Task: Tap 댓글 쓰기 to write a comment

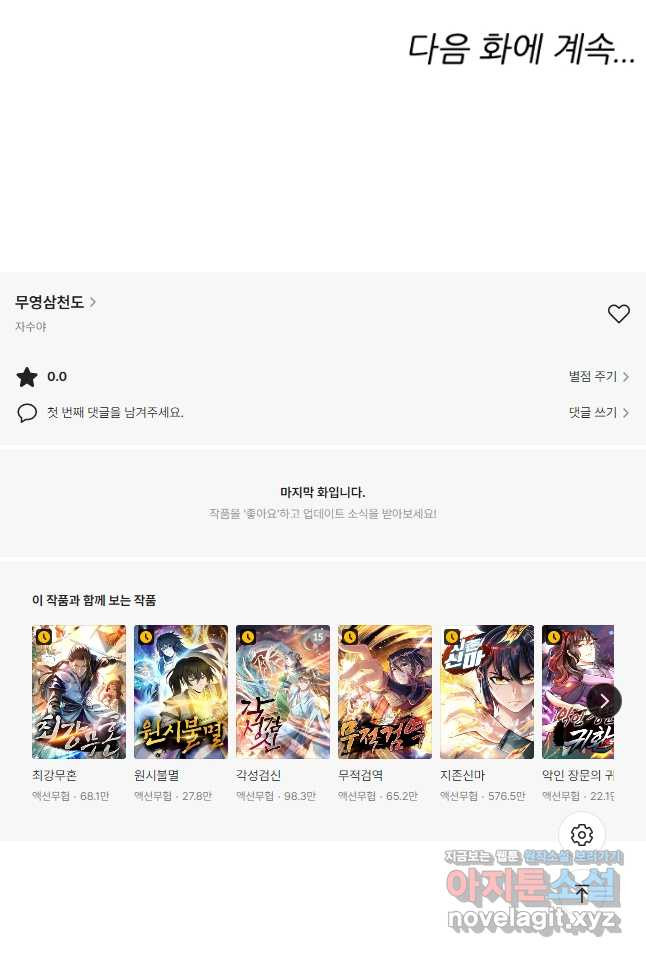Action: click(x=598, y=412)
